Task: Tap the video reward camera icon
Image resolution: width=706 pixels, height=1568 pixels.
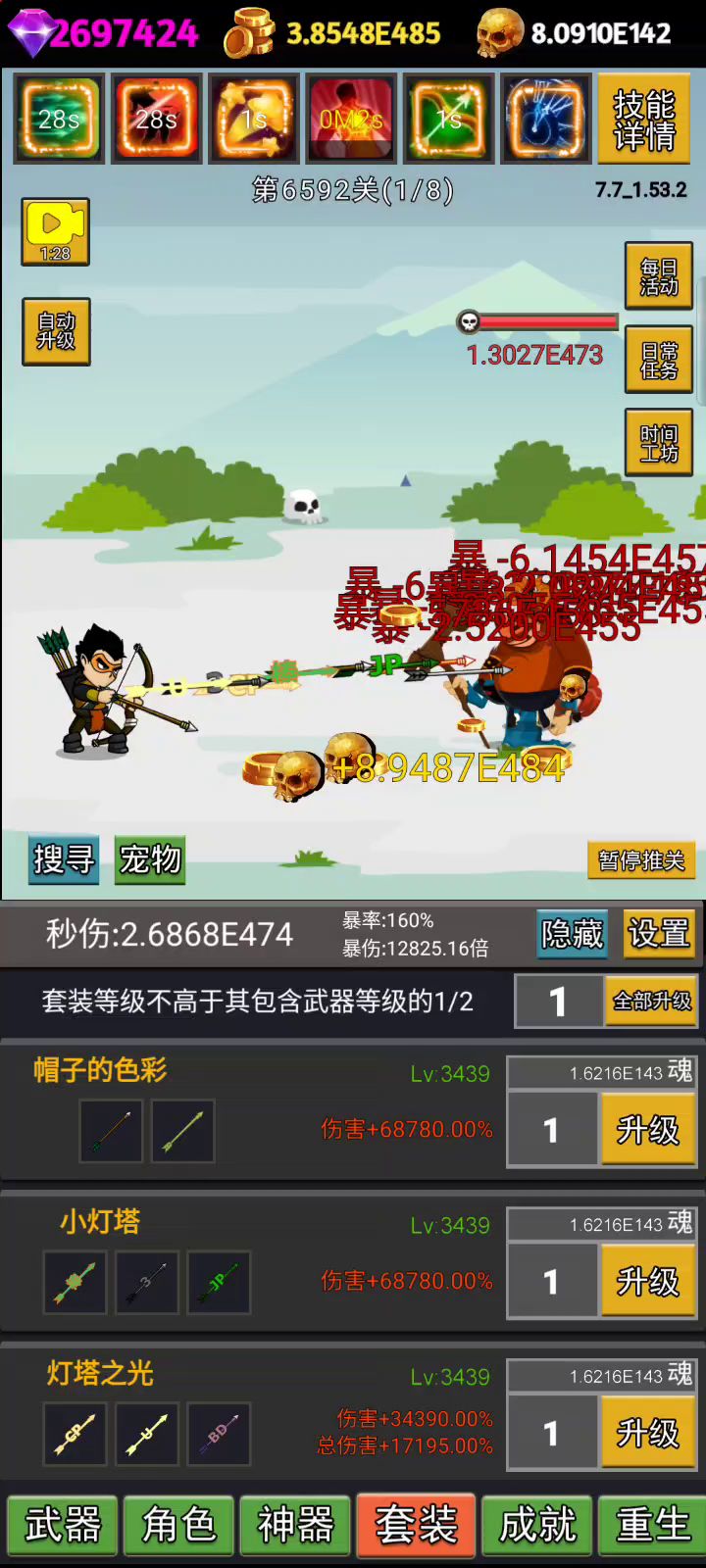Action: coord(56,232)
